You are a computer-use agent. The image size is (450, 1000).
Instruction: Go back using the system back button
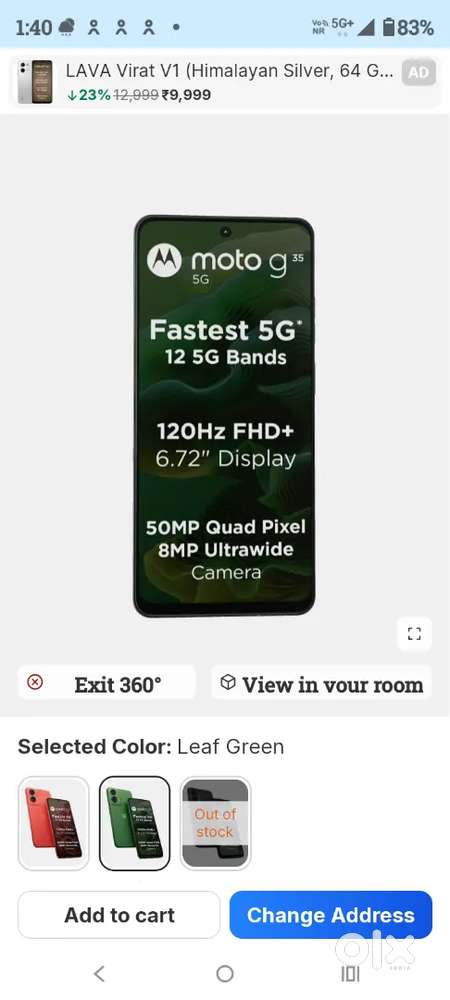(99, 973)
